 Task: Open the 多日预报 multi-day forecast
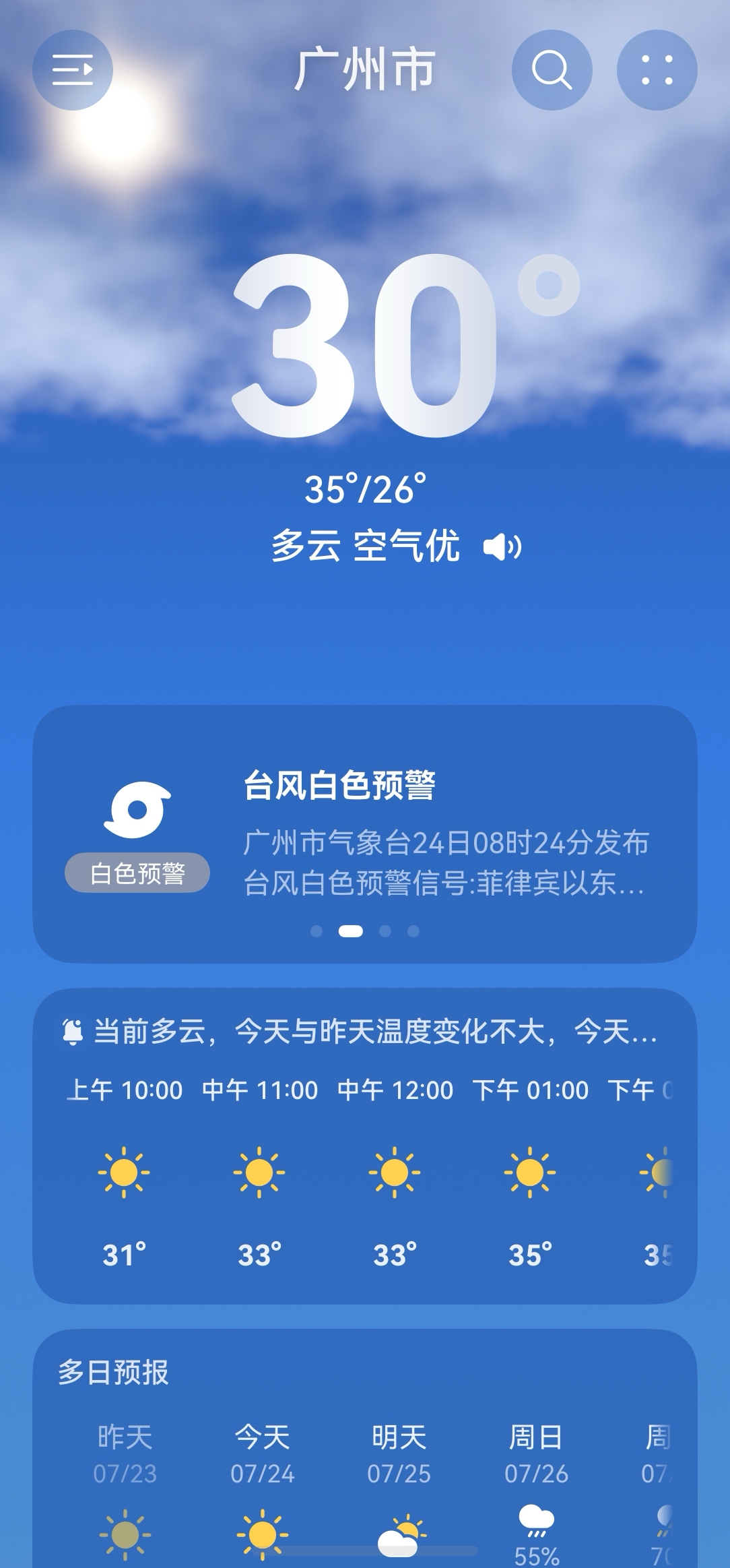(x=113, y=1372)
